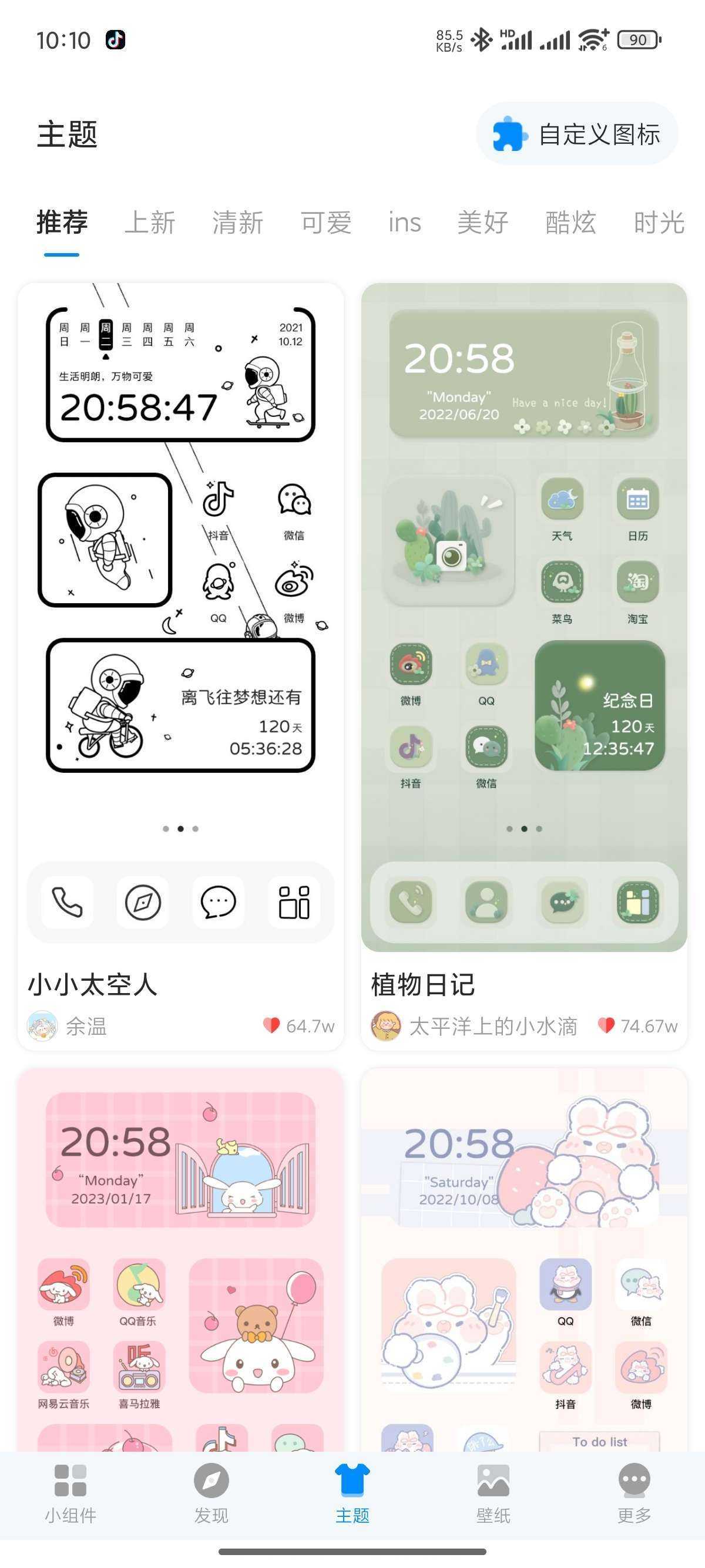Open the 植物日记 theme card
Screen dimensions: 705x1568
pyautogui.click(x=523, y=615)
